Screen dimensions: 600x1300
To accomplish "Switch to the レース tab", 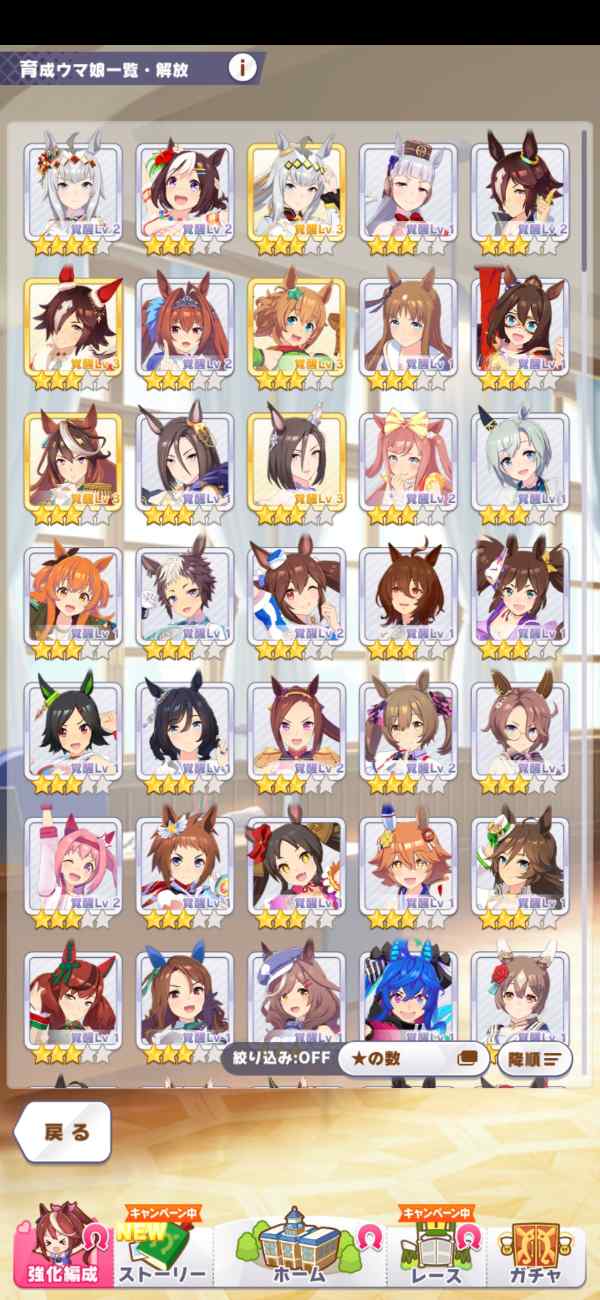I will click(x=435, y=1250).
